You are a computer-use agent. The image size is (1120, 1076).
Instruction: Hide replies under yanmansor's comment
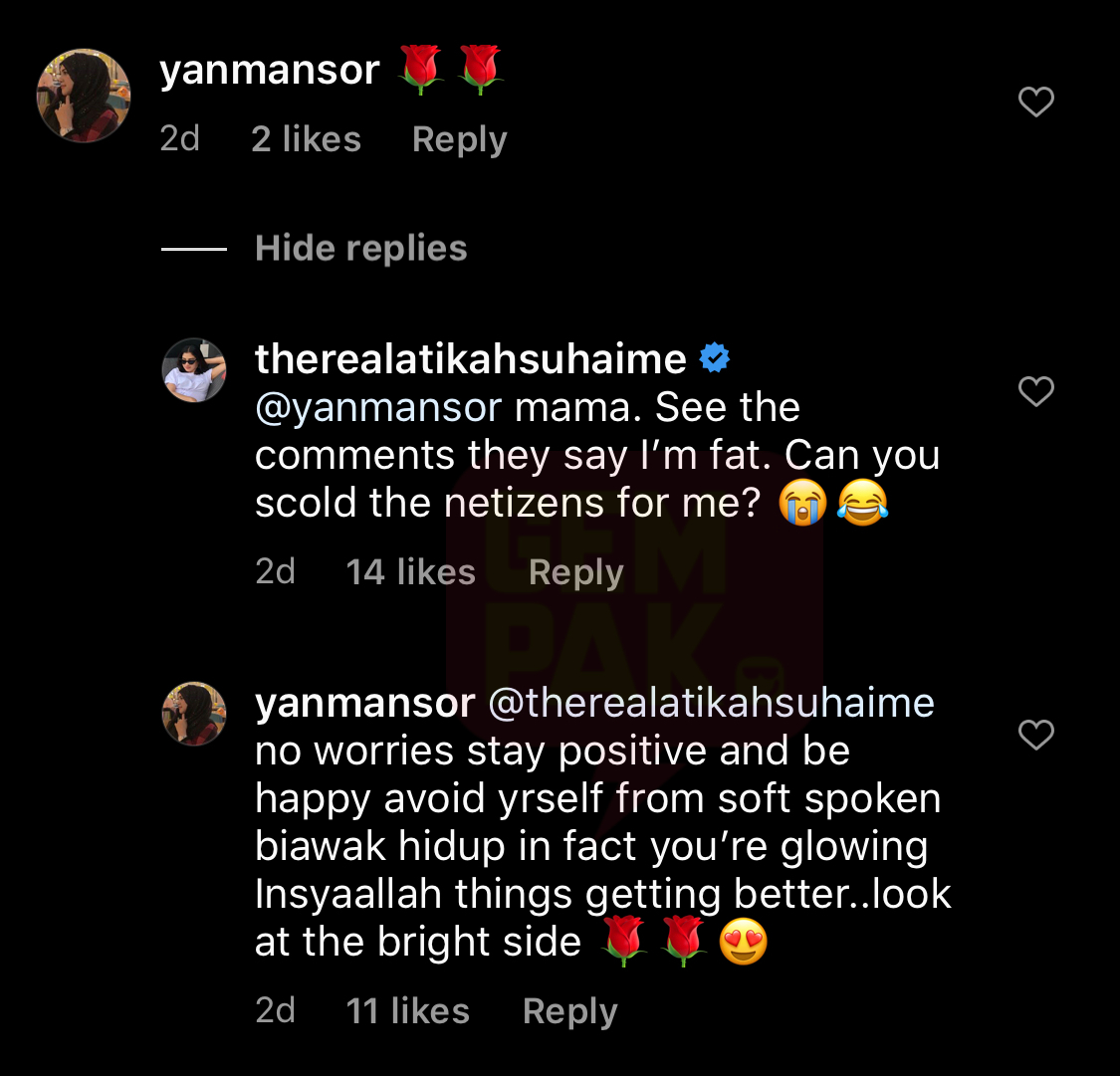[x=360, y=248]
